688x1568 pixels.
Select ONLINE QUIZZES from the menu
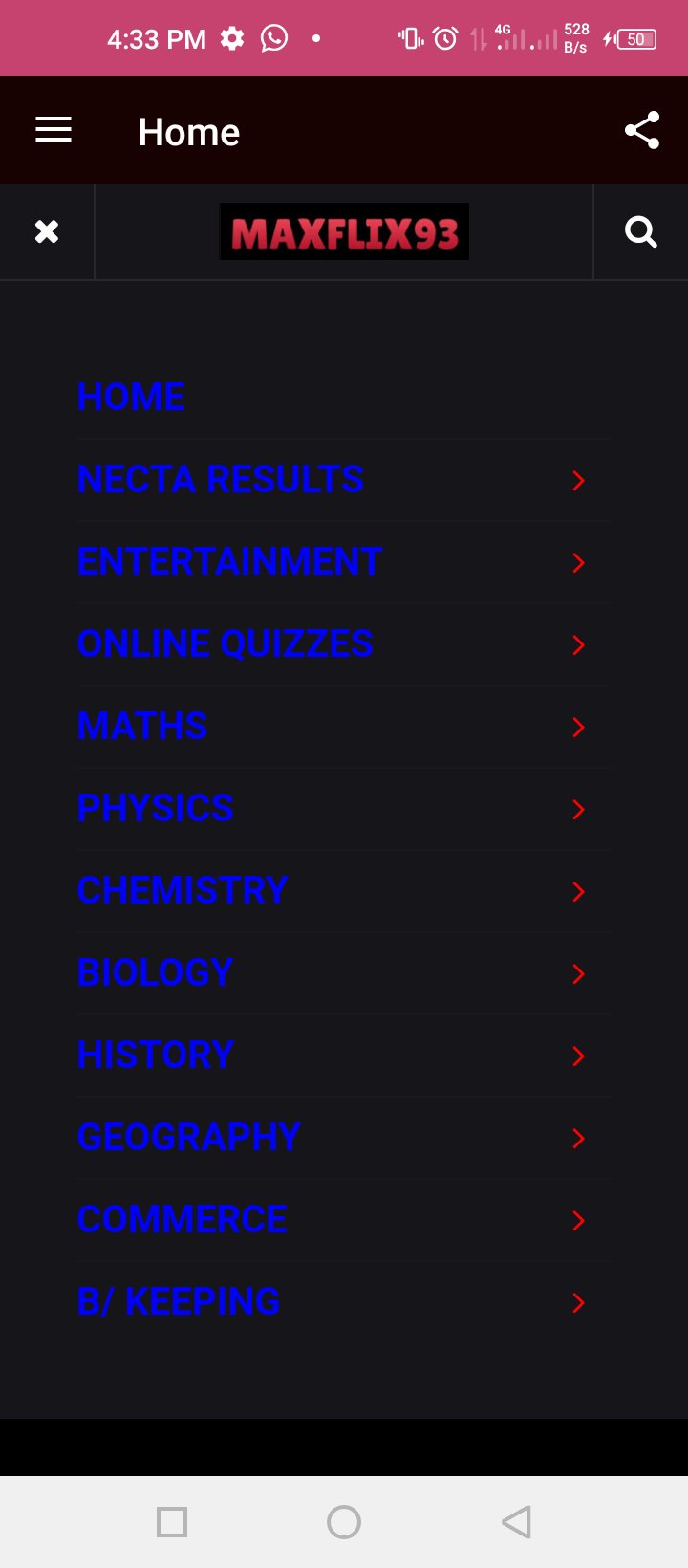tap(226, 644)
